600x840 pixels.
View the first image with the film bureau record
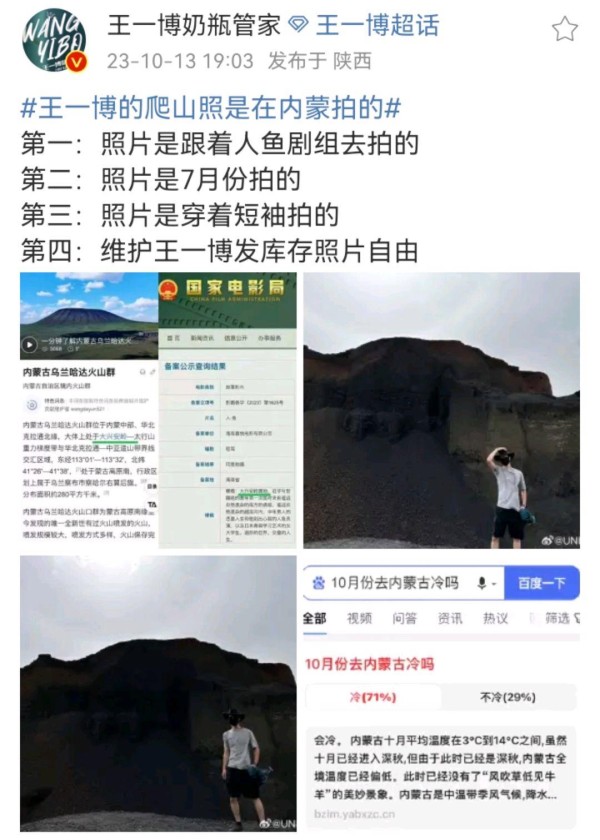(158, 409)
